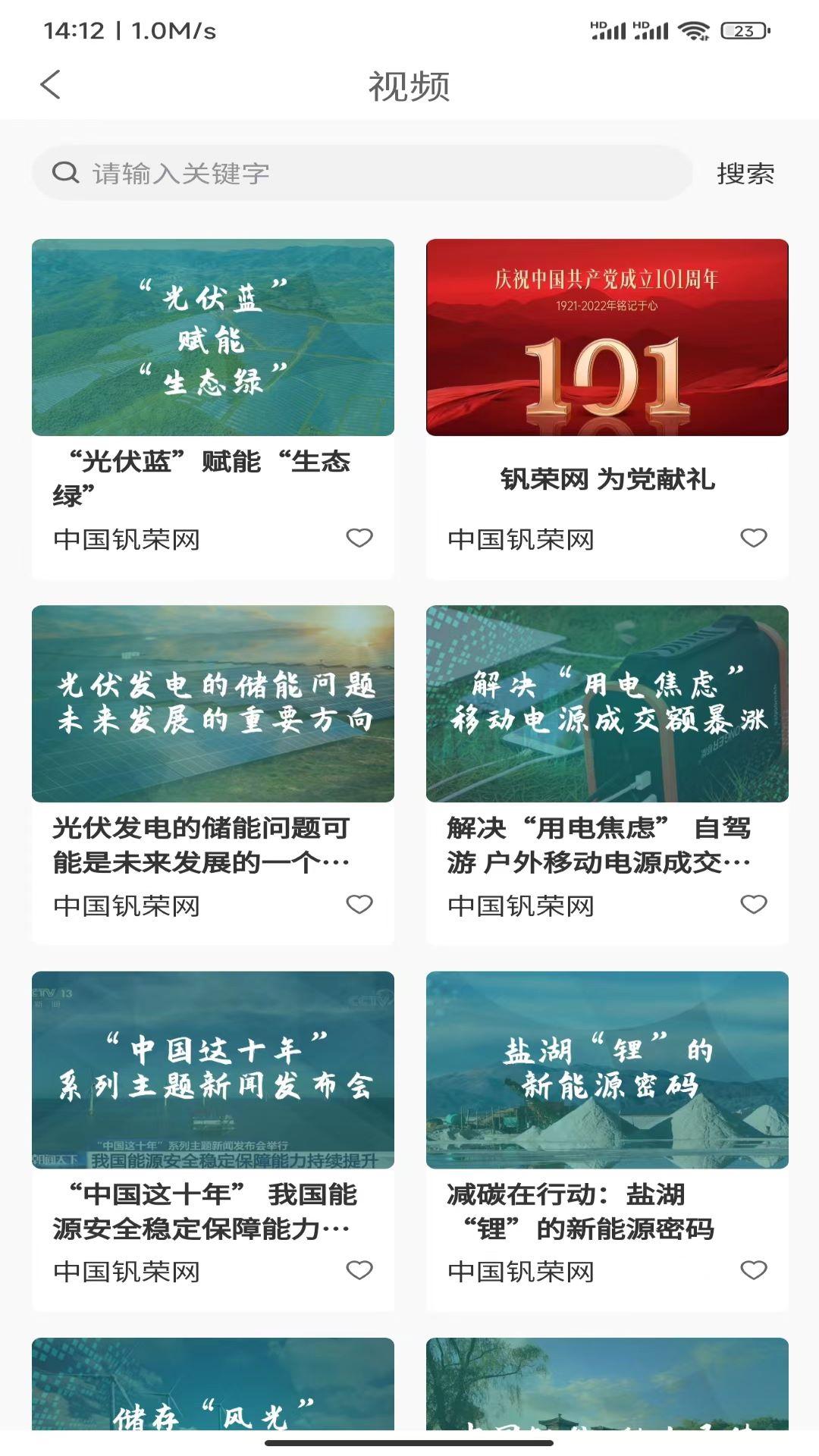This screenshot has height=1456, width=819.
Task: Expand the truncated 光伏发电的储能问题 title
Action: click(205, 842)
